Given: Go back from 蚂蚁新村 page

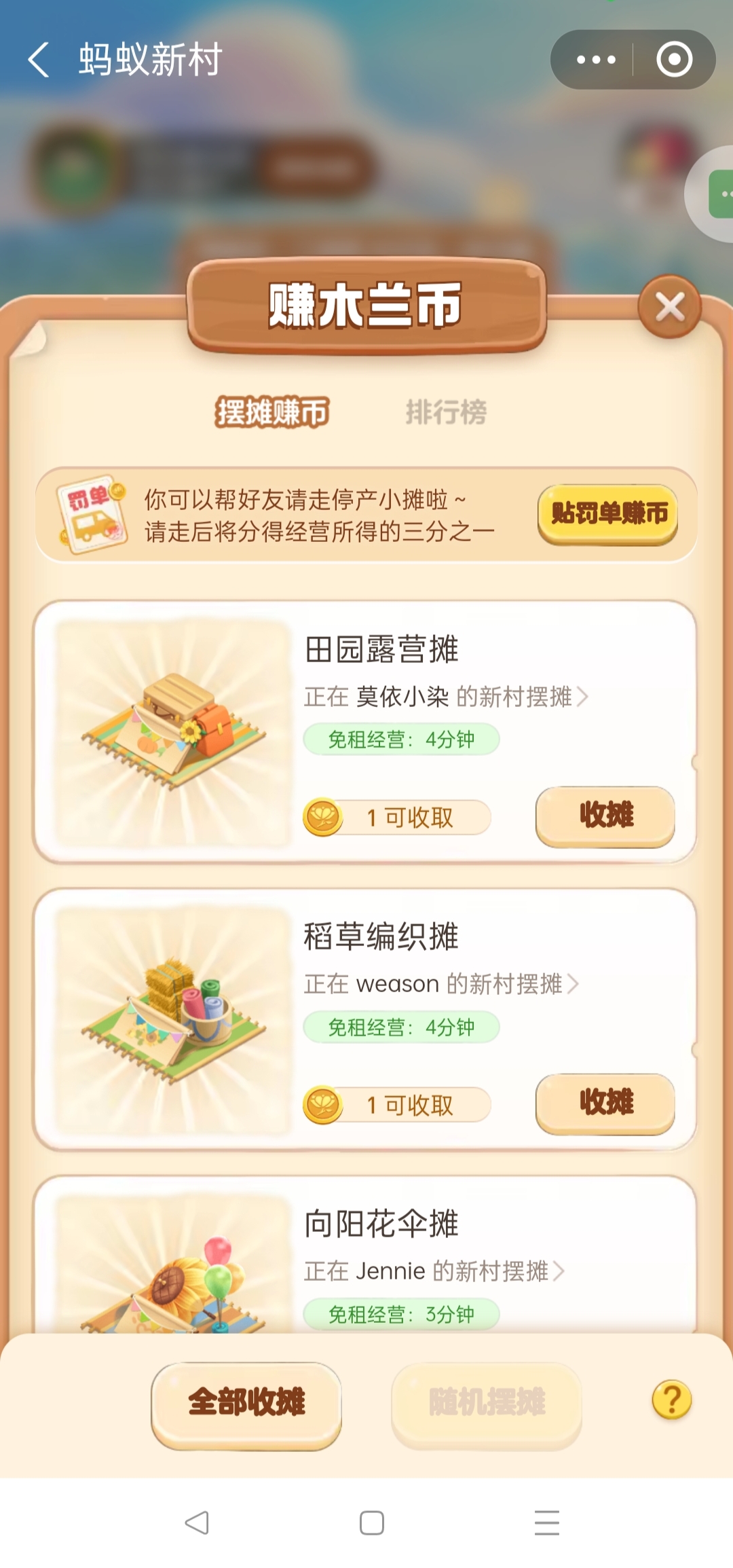Looking at the screenshot, I should coord(39,60).
